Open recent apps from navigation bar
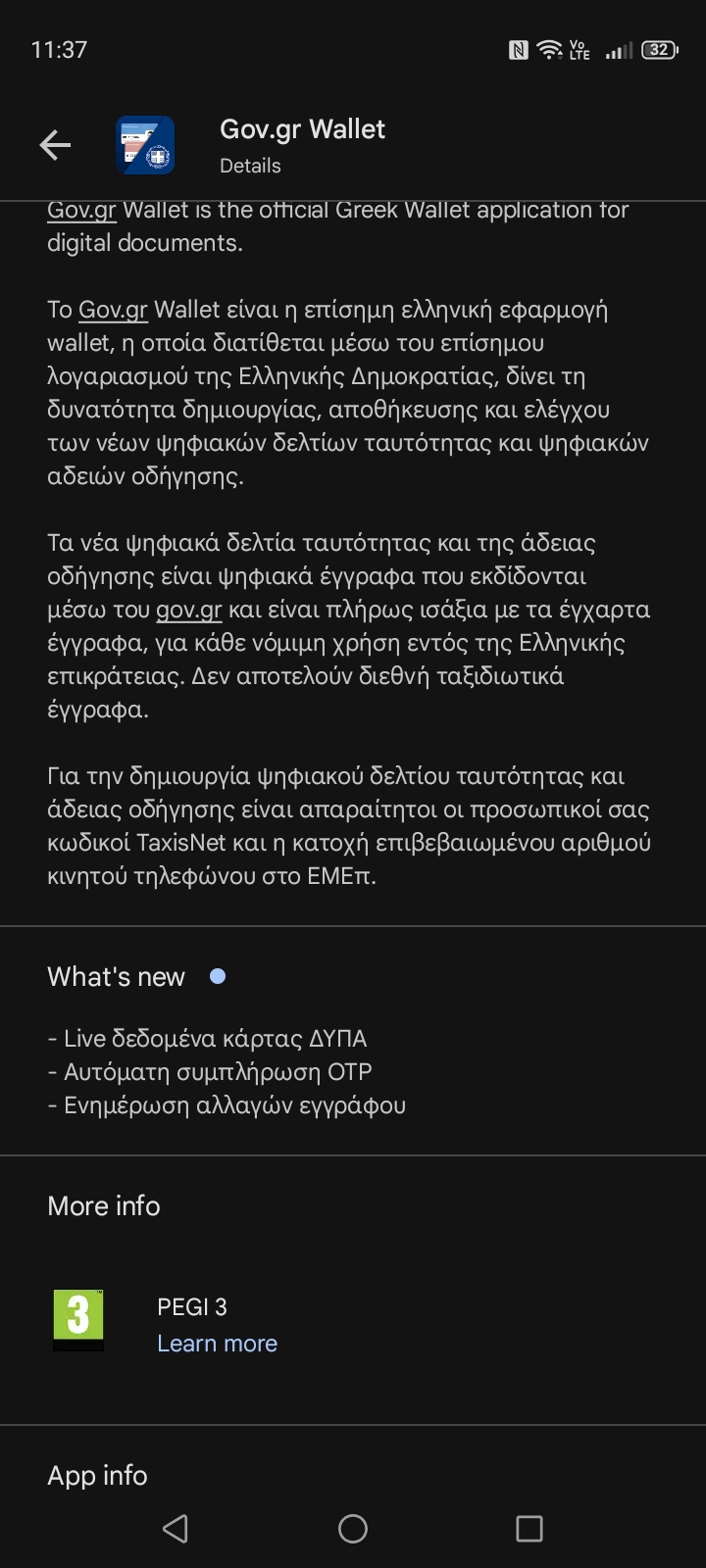This screenshot has height=1568, width=706. pos(529,1529)
